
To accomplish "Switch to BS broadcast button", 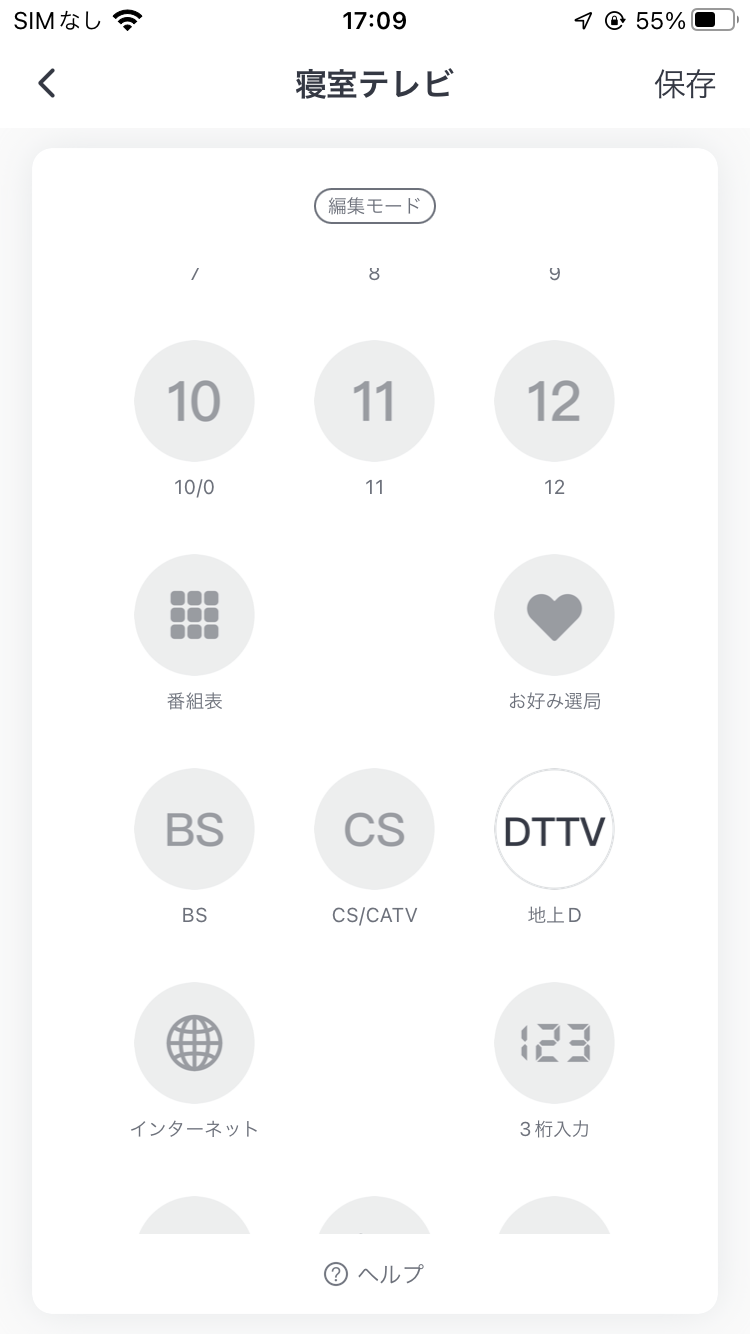I will (194, 829).
